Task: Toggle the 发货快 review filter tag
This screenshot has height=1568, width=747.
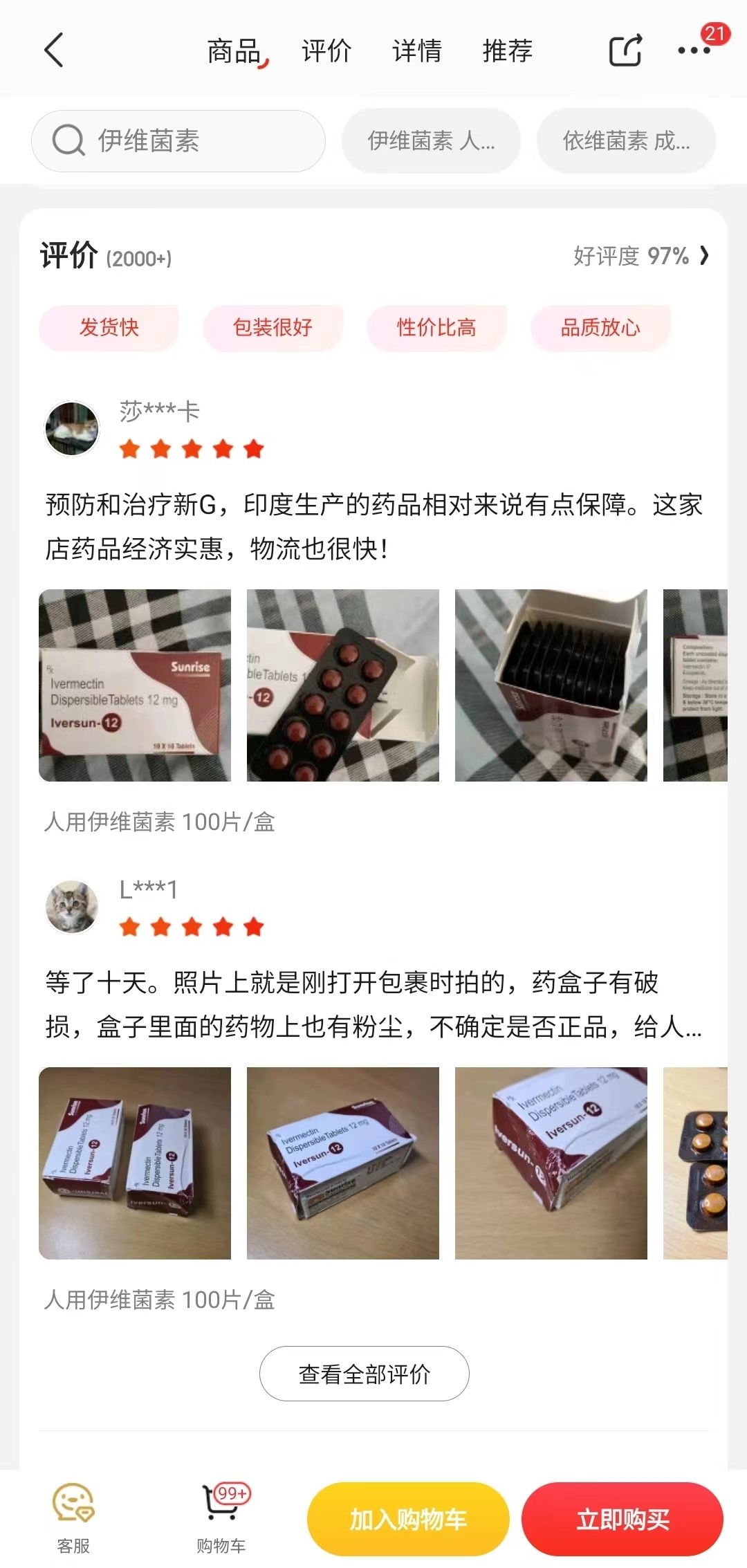Action: click(109, 327)
